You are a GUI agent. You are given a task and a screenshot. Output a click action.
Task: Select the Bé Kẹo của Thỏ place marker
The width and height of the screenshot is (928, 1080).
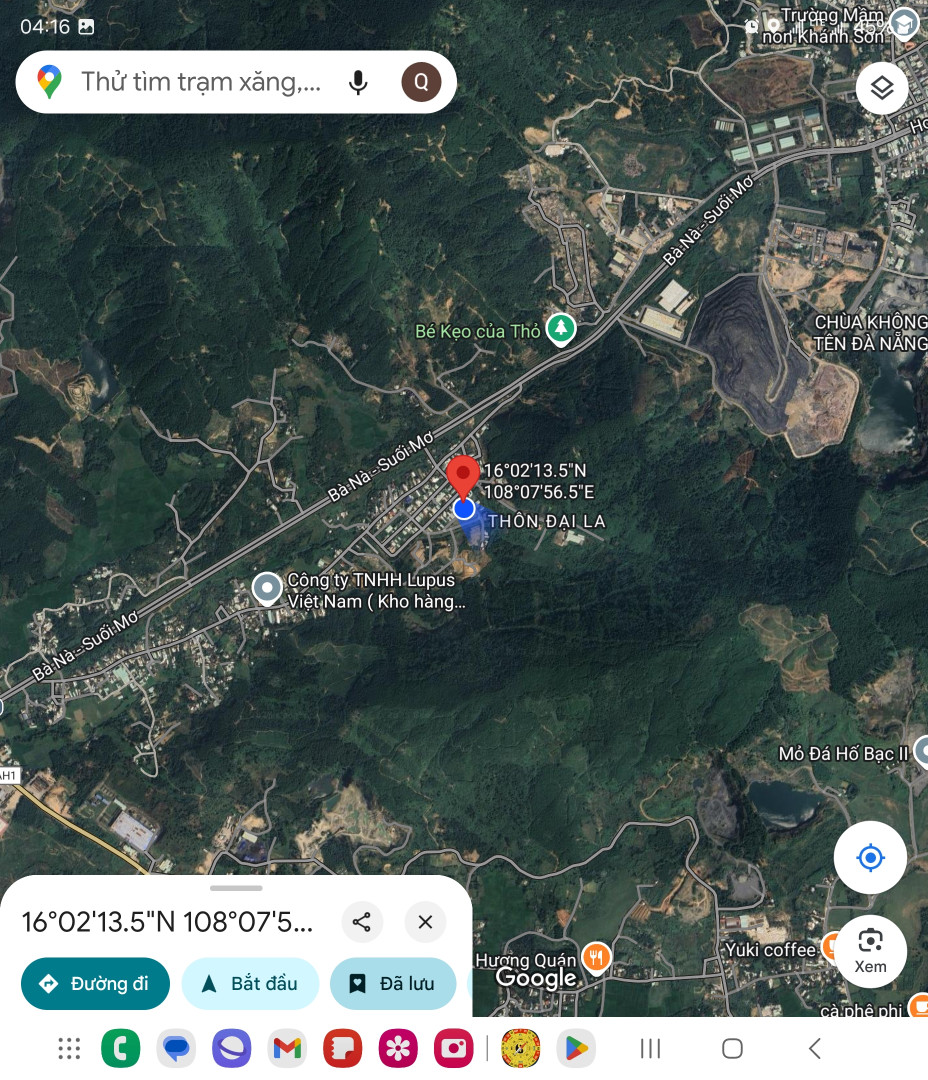[x=561, y=330]
